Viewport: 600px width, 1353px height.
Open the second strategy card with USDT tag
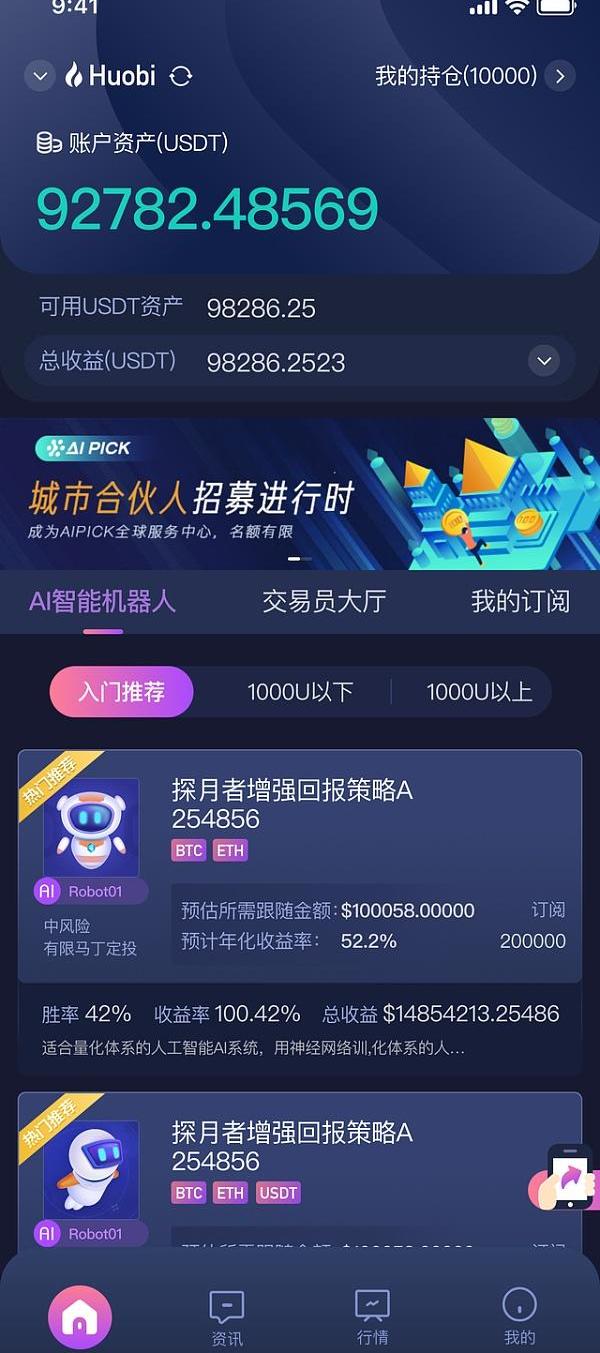tap(292, 1147)
